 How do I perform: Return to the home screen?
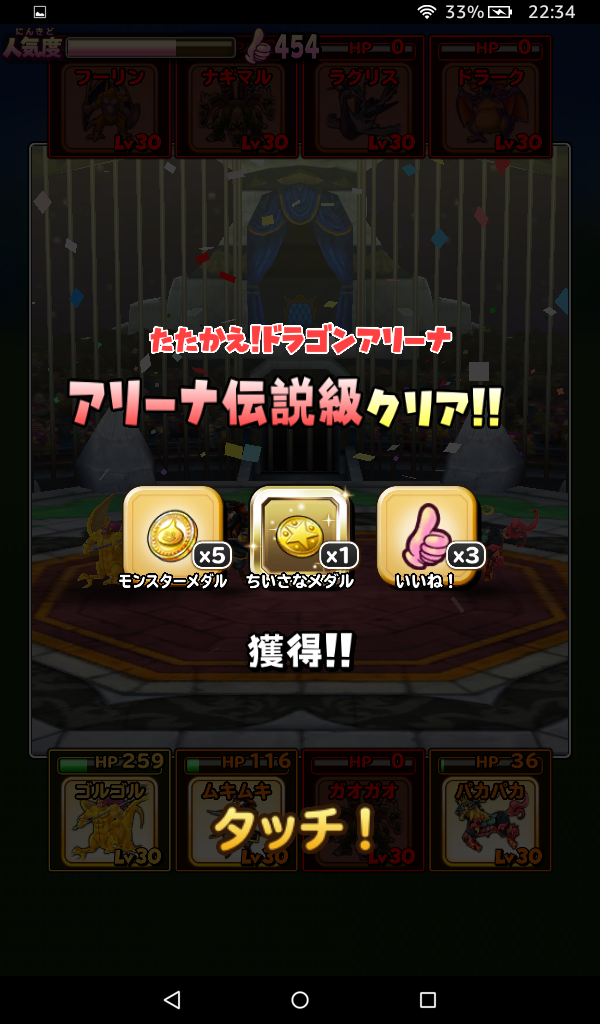coord(300,999)
